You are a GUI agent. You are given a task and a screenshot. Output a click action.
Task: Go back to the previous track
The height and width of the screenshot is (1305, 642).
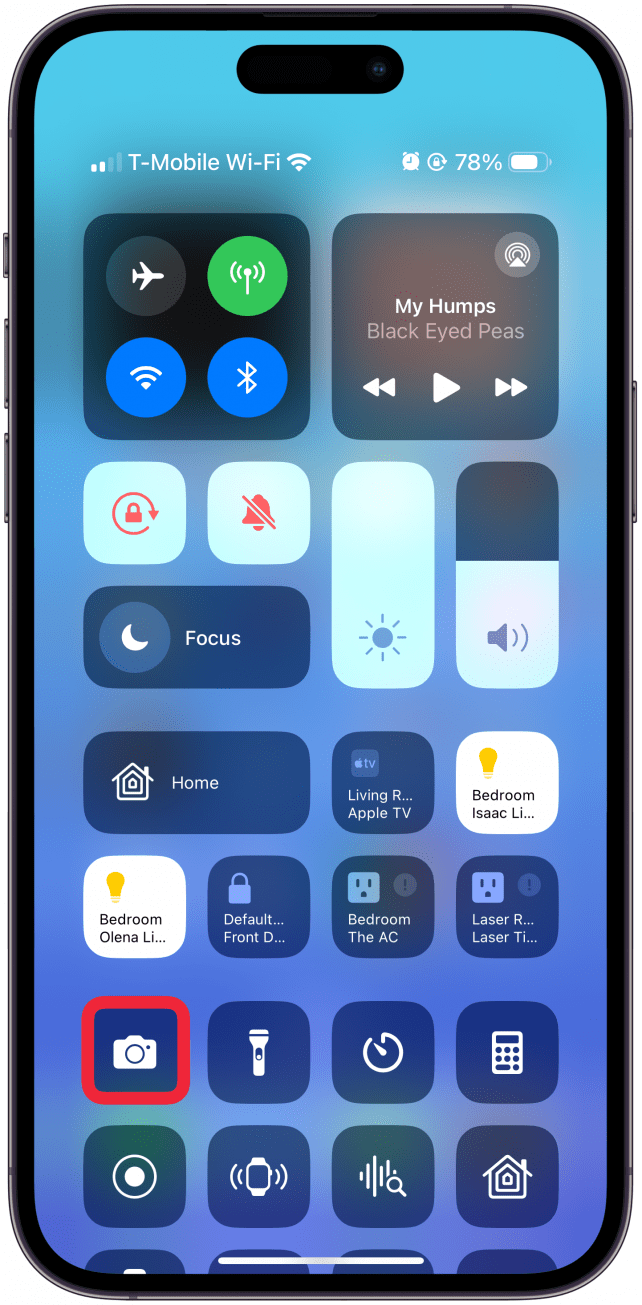pos(379,387)
